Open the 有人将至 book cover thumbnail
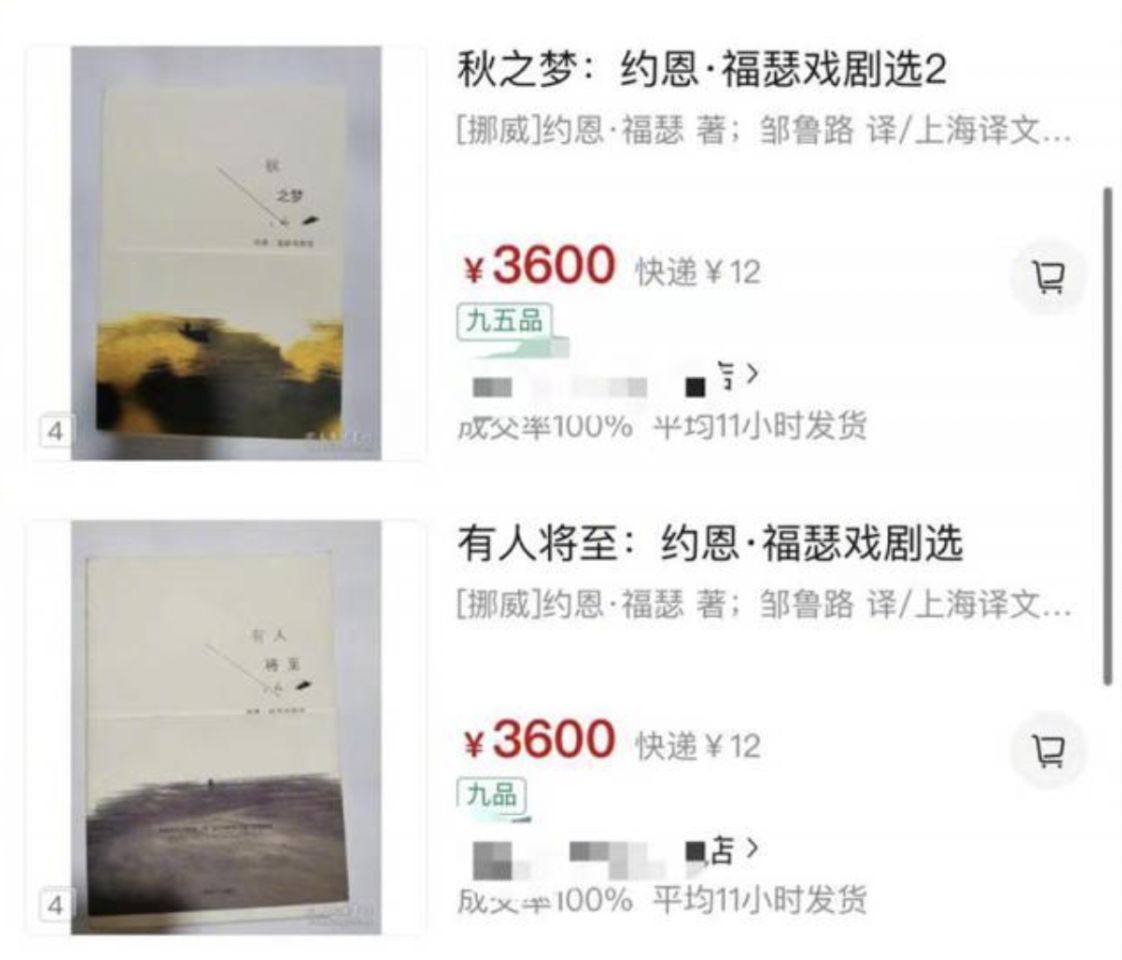The height and width of the screenshot is (960, 1122). coord(226,728)
